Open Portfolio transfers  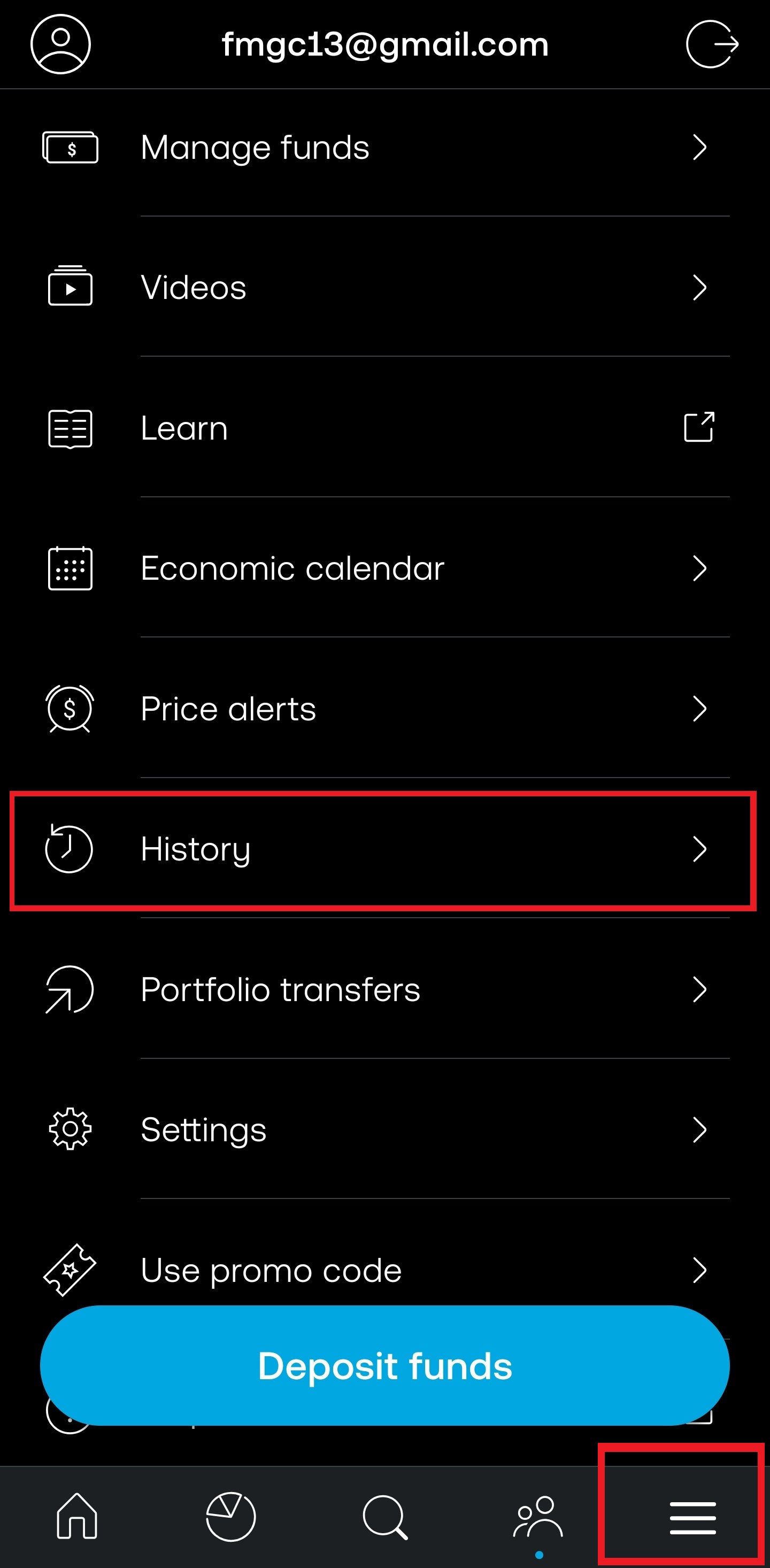[384, 990]
